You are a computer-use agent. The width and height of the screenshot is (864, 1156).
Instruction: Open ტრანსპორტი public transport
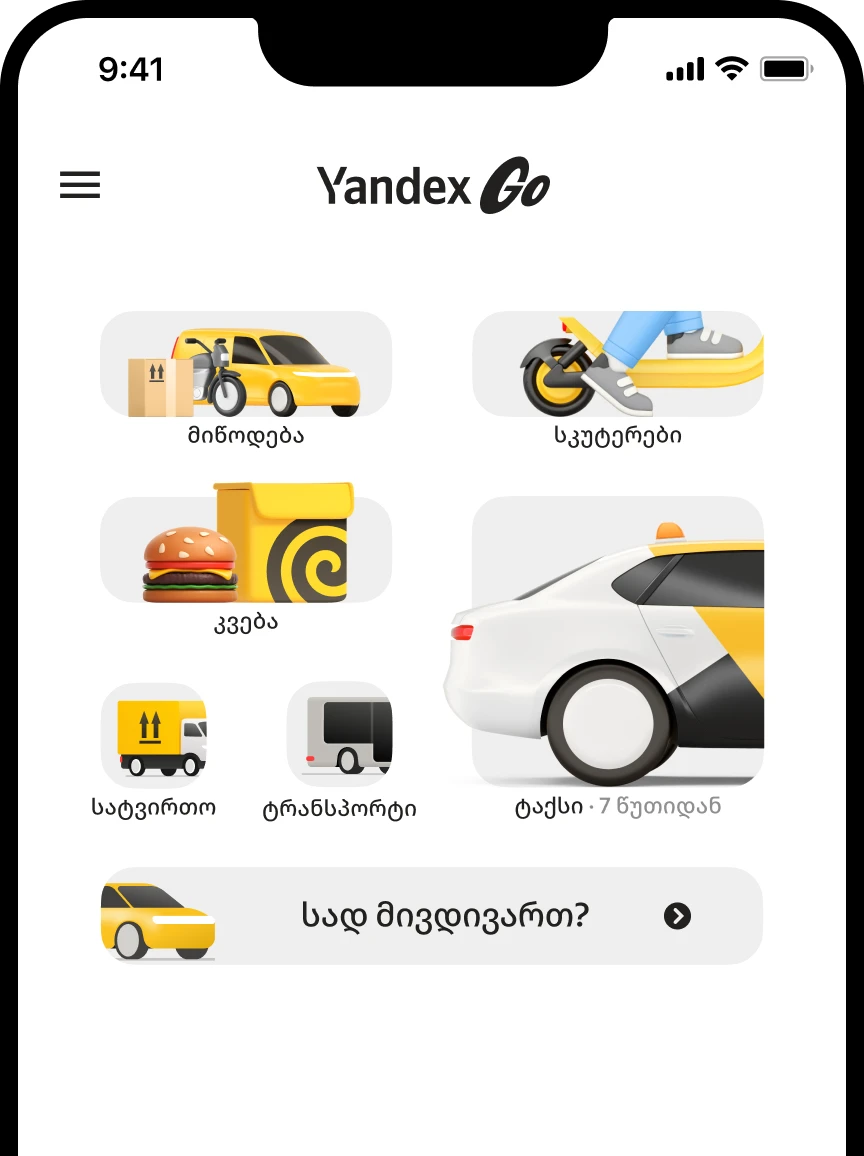(x=339, y=735)
